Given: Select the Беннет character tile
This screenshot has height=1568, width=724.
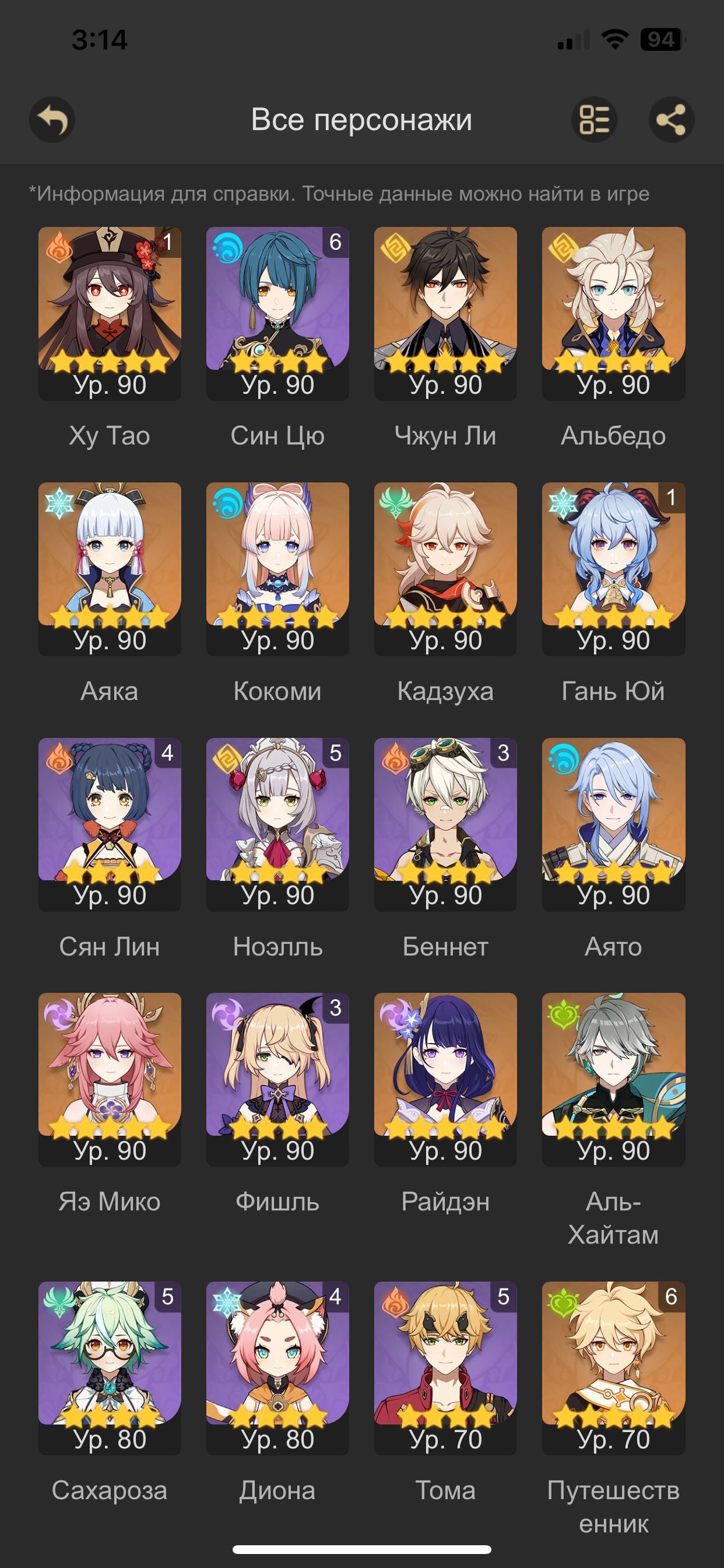Looking at the screenshot, I should [x=445, y=824].
